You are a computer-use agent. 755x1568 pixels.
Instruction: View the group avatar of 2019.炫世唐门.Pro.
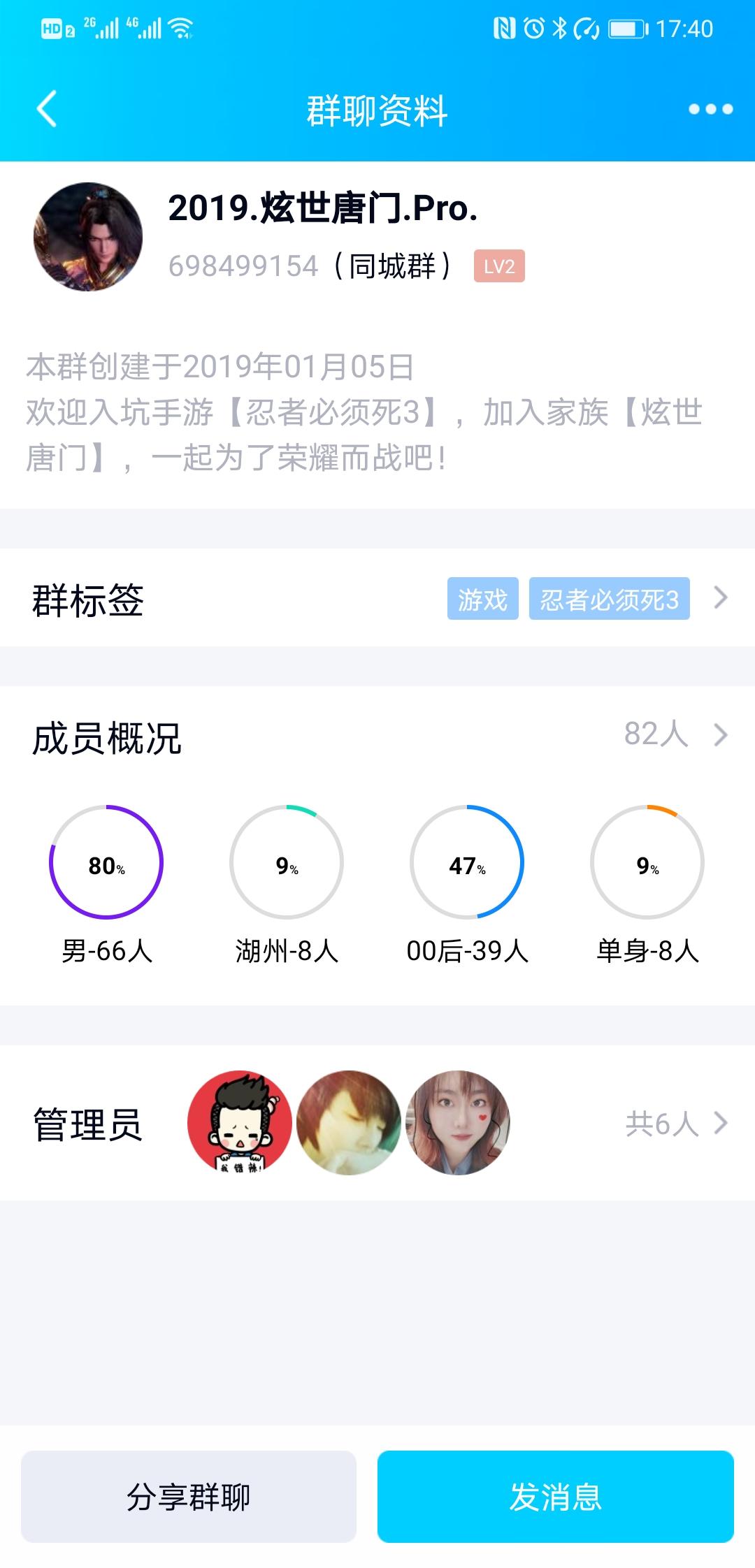point(88,238)
